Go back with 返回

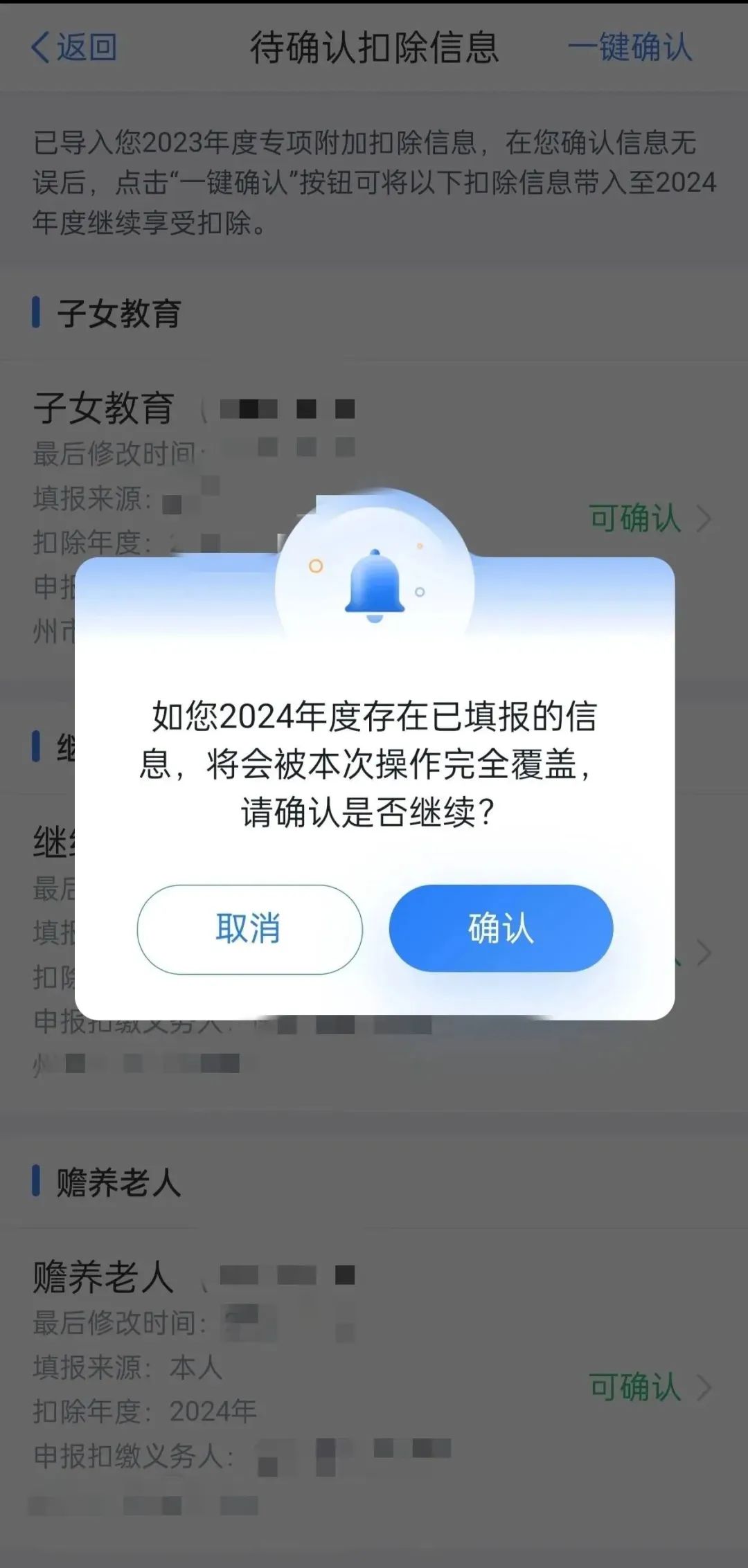(75, 47)
